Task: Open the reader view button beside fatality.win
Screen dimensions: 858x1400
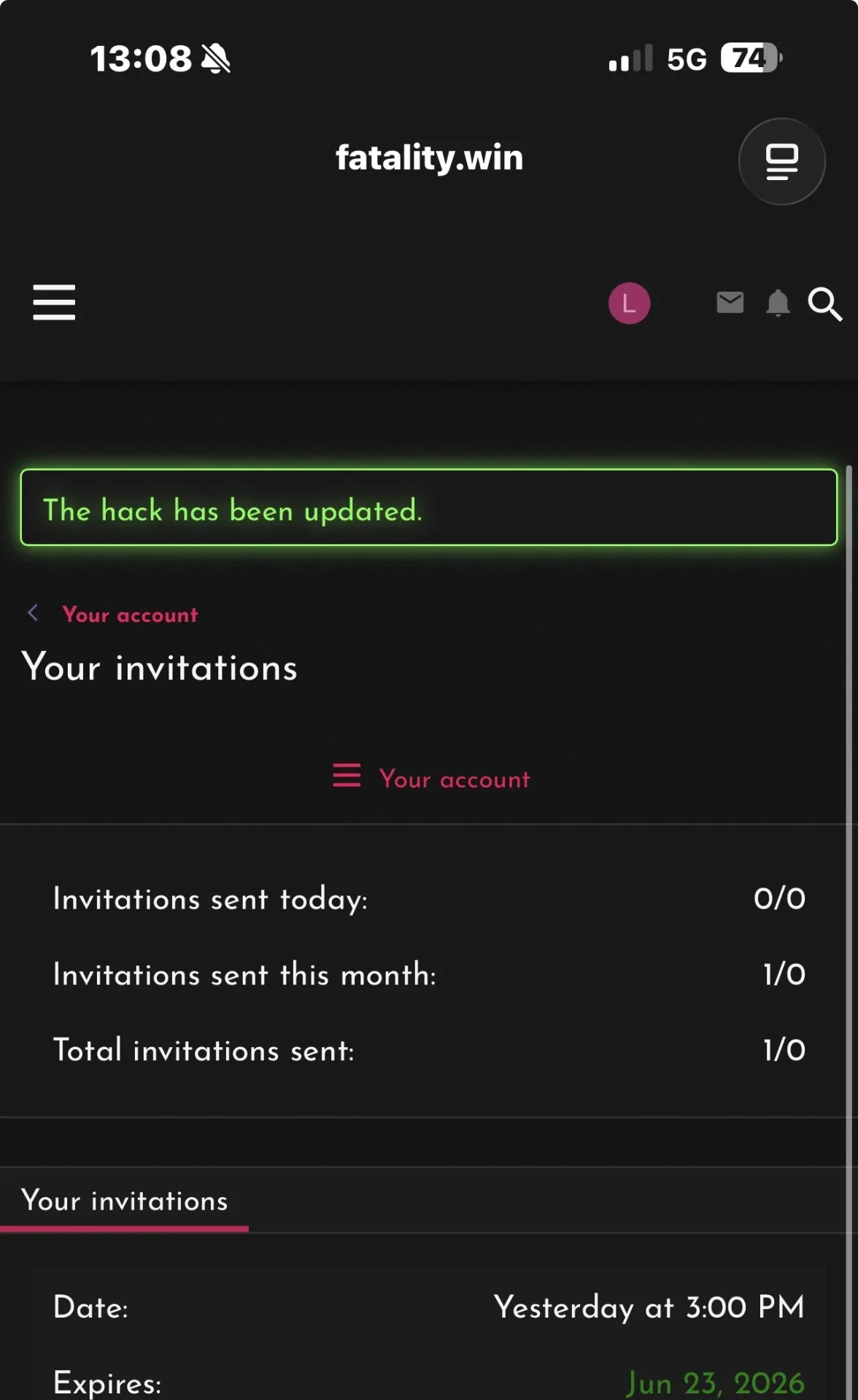Action: (781, 161)
